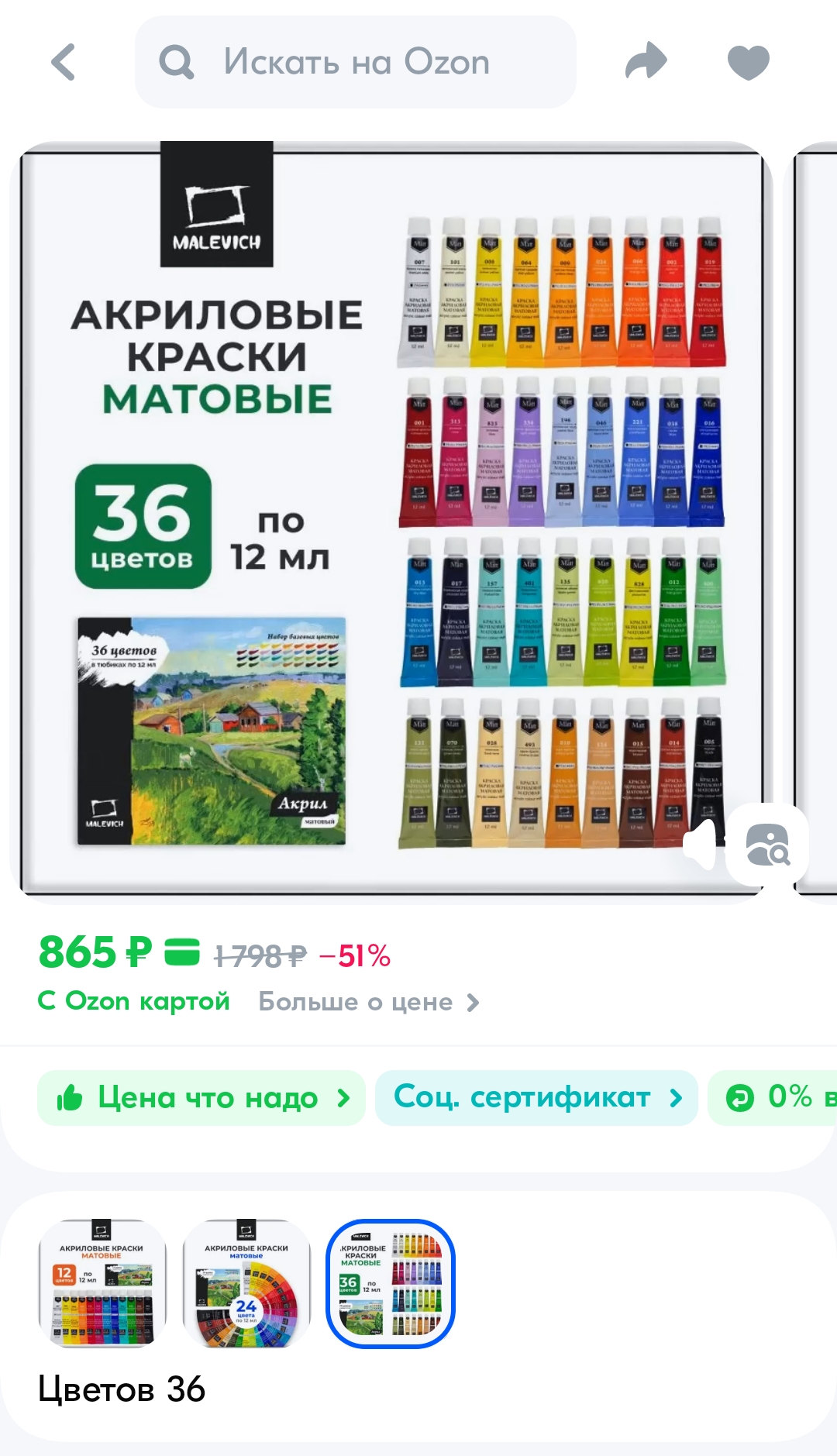Select the 24 colors variant

(x=246, y=1284)
